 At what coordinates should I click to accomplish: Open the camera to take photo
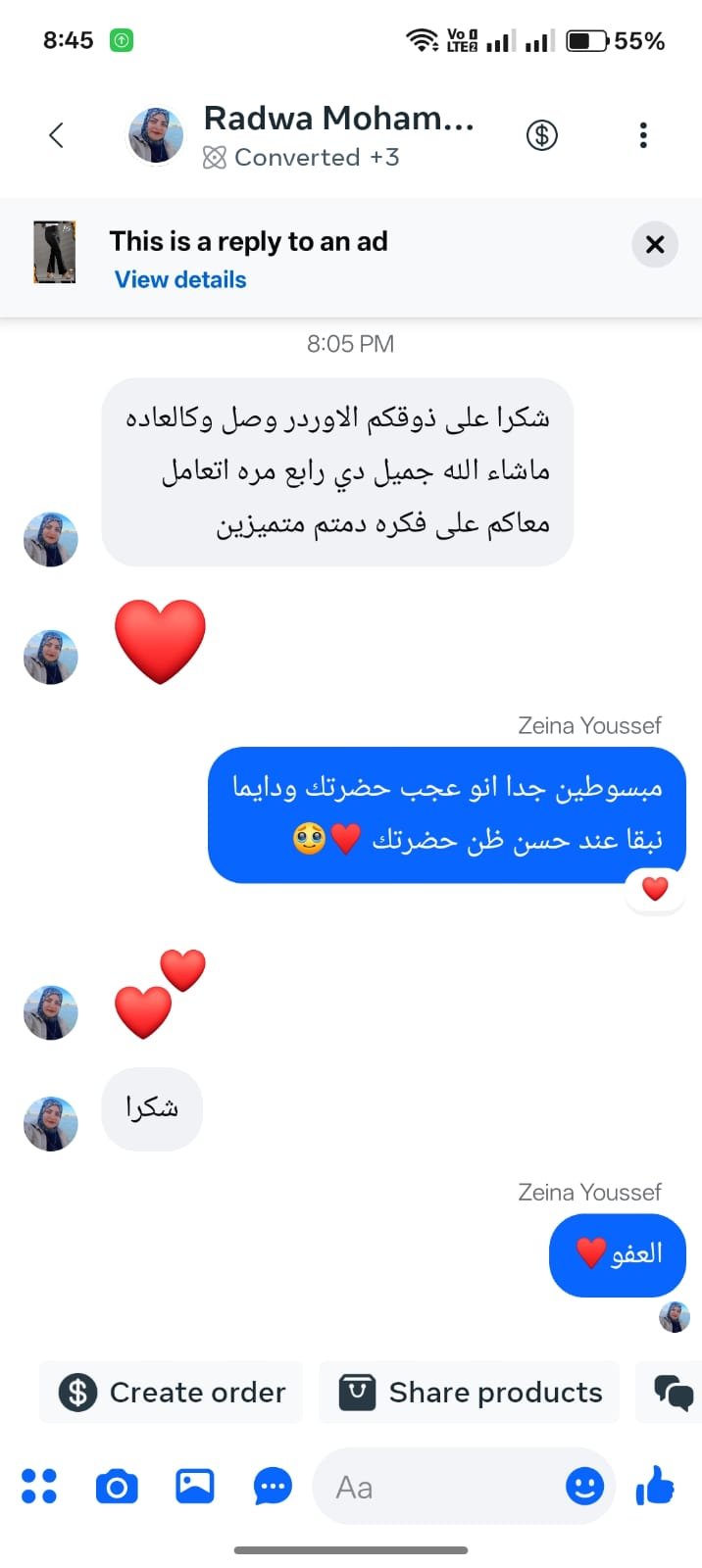click(117, 1487)
